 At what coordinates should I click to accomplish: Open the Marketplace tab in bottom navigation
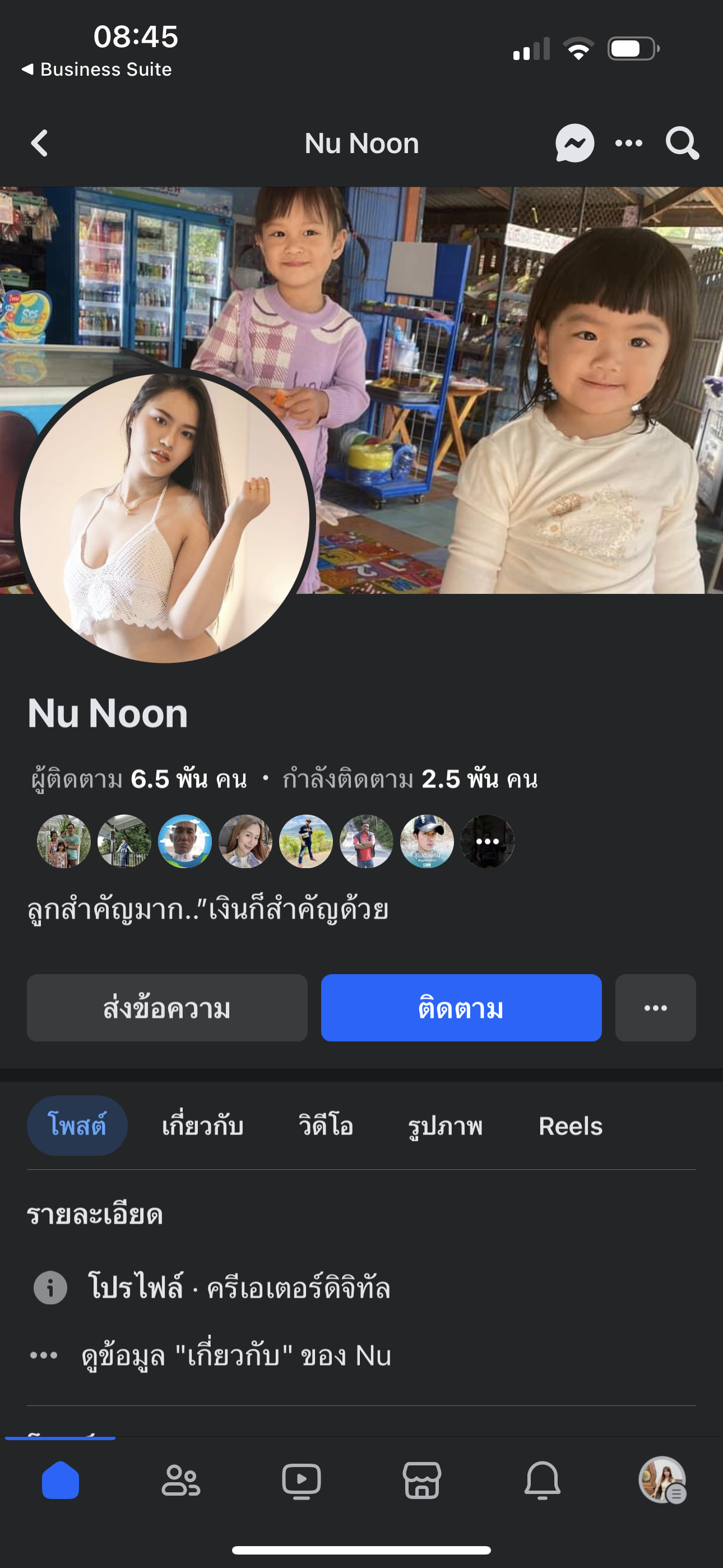(421, 1481)
